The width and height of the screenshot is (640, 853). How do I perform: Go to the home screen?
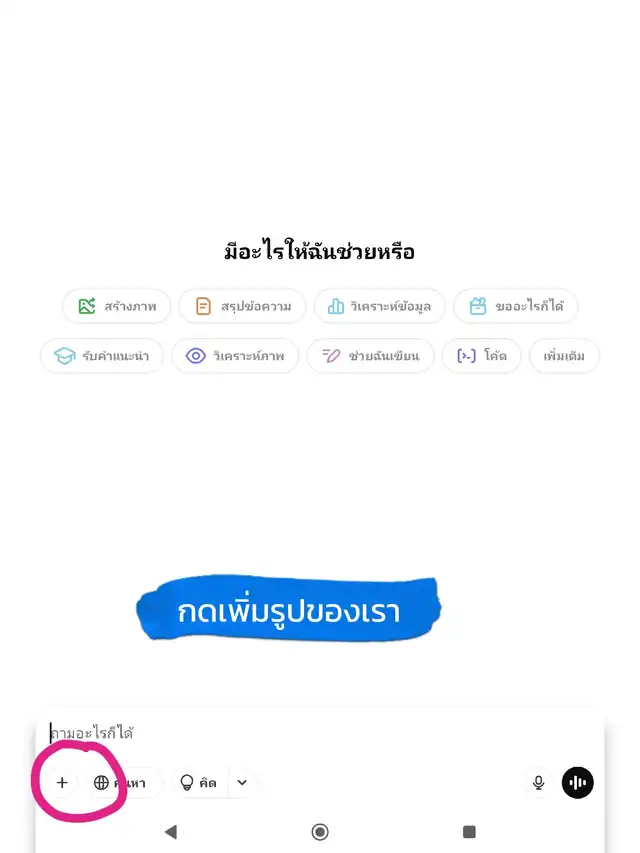320,831
